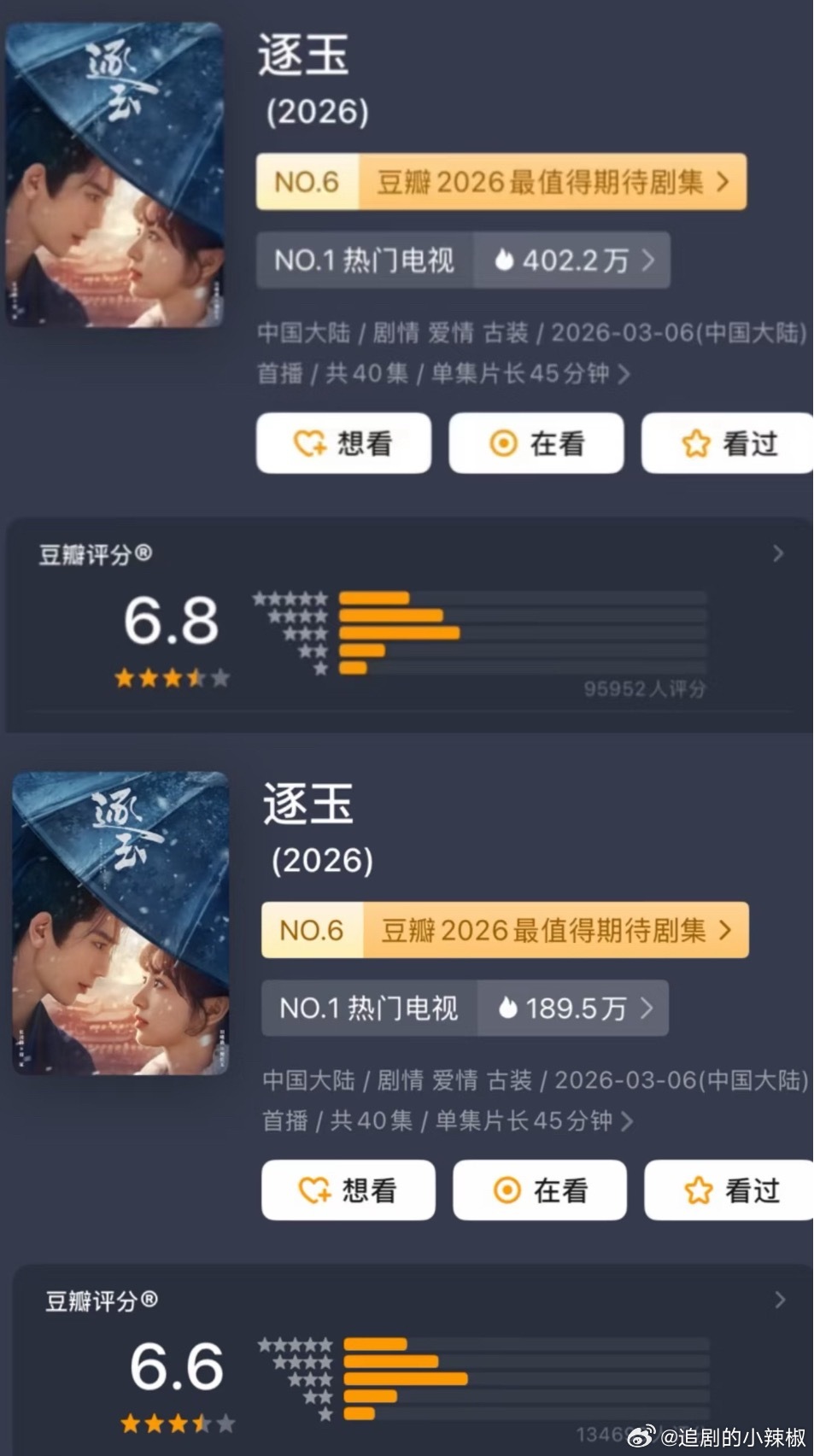Image resolution: width=814 pixels, height=1456 pixels.
Task: Open the 逐玉 poster thumbnail
Action: click(x=114, y=175)
